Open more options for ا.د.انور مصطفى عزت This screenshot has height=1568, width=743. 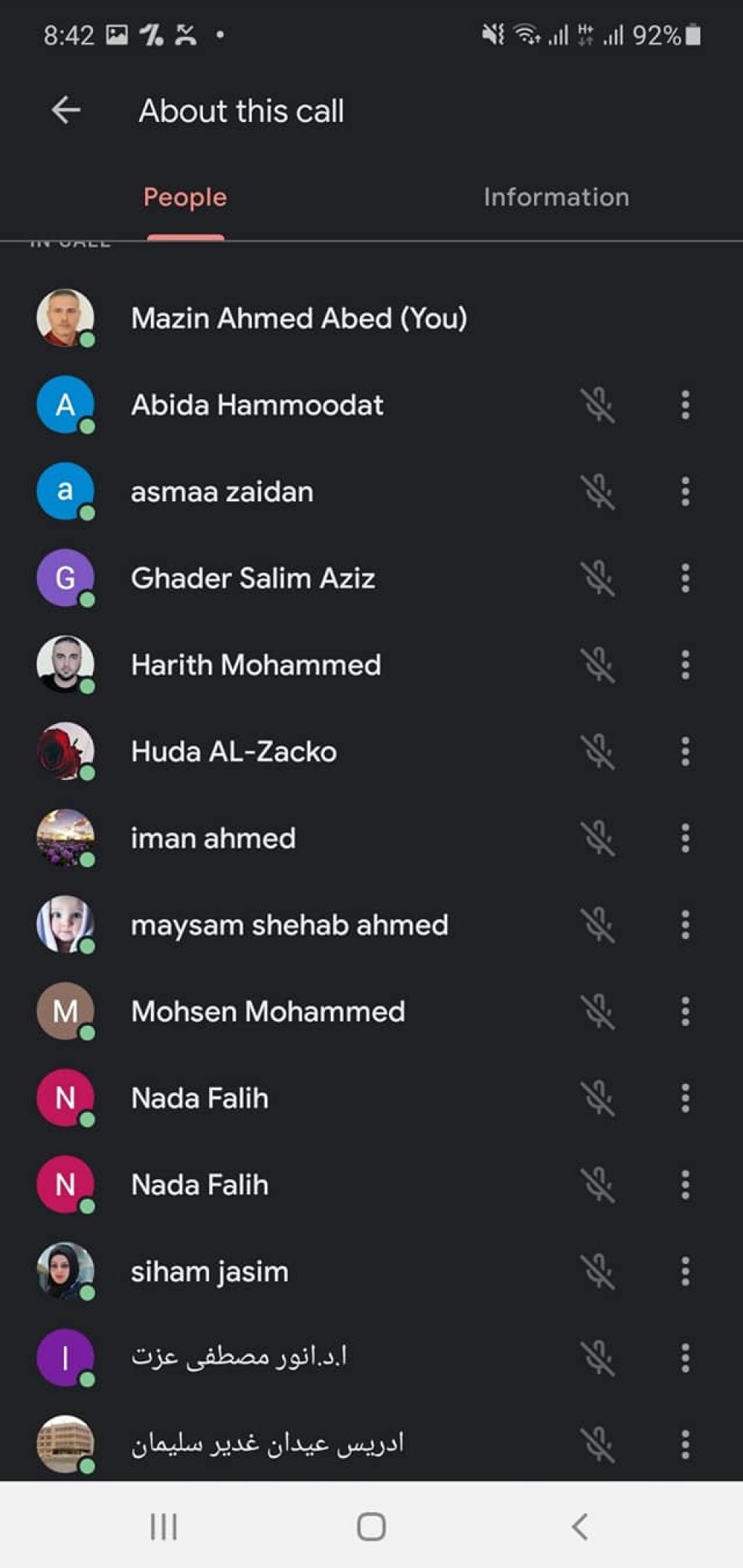click(685, 1358)
